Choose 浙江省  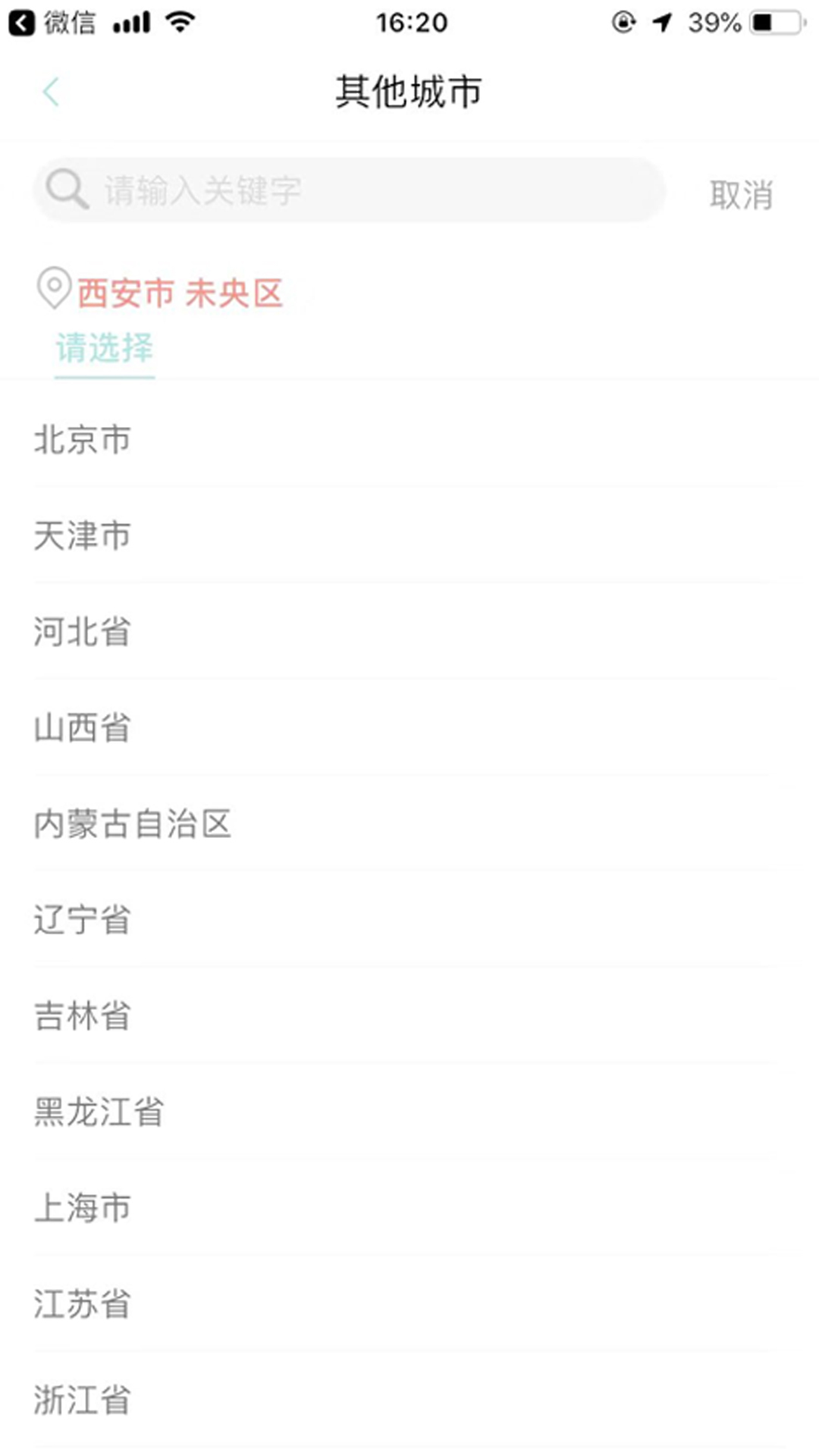pos(82,1400)
